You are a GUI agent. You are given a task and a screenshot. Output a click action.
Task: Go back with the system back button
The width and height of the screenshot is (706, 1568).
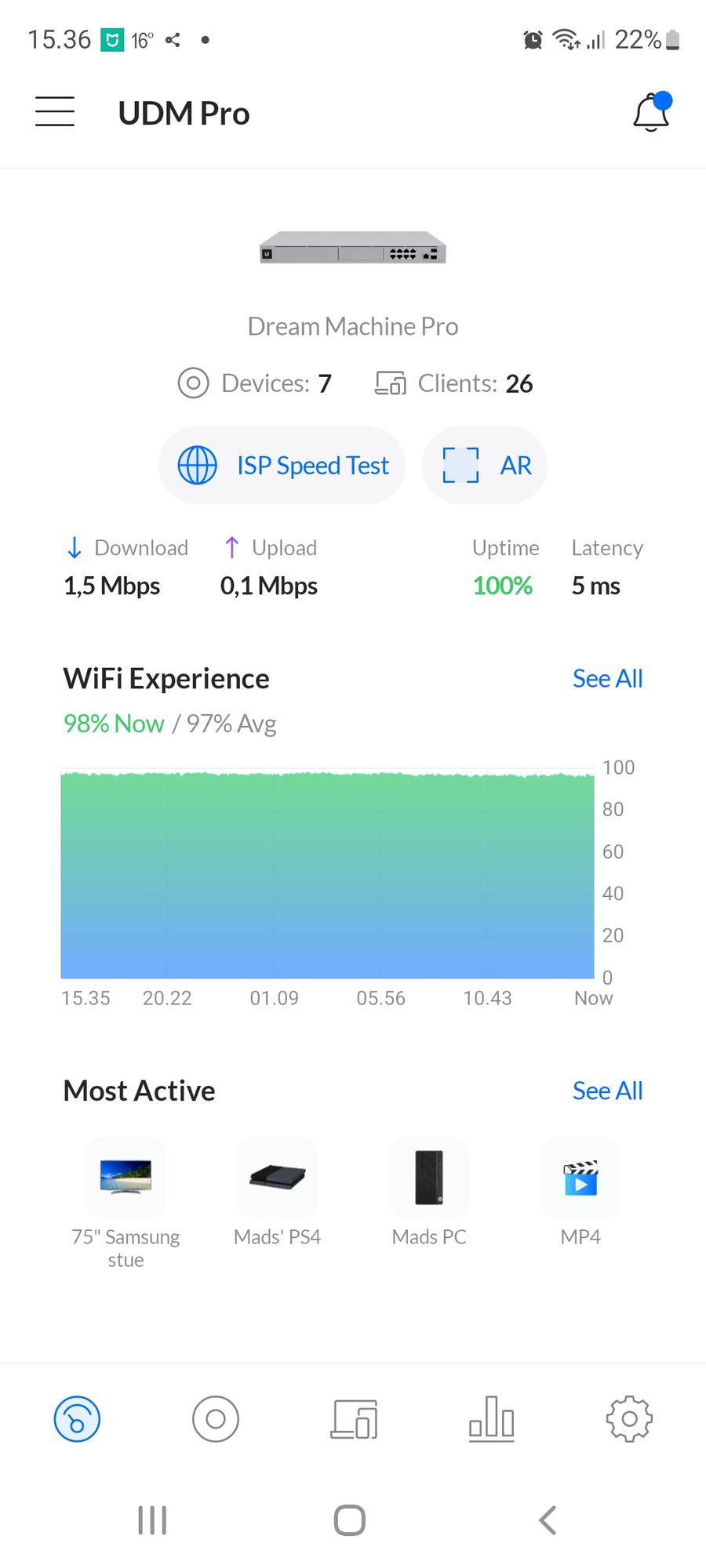[x=548, y=1520]
